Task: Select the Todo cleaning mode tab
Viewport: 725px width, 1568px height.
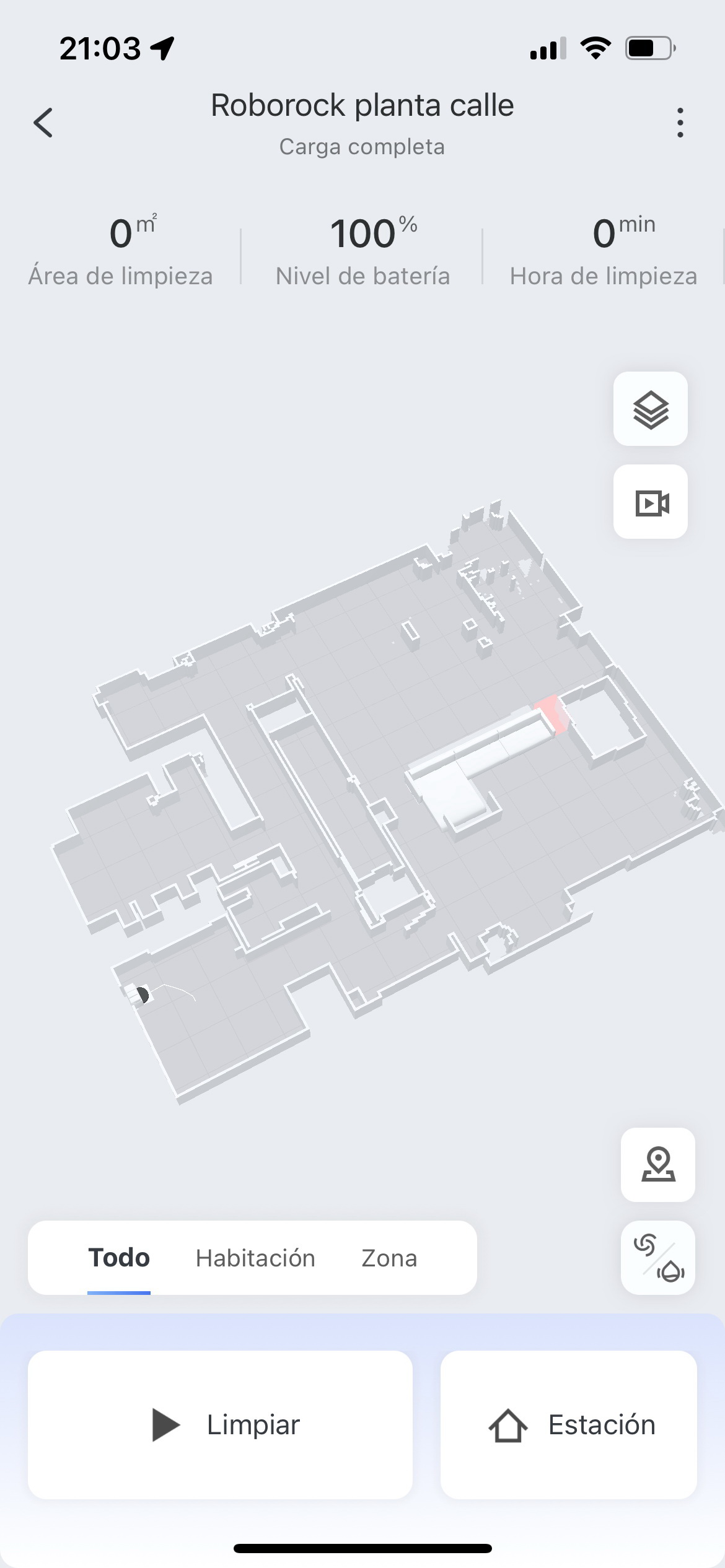Action: (x=119, y=1258)
